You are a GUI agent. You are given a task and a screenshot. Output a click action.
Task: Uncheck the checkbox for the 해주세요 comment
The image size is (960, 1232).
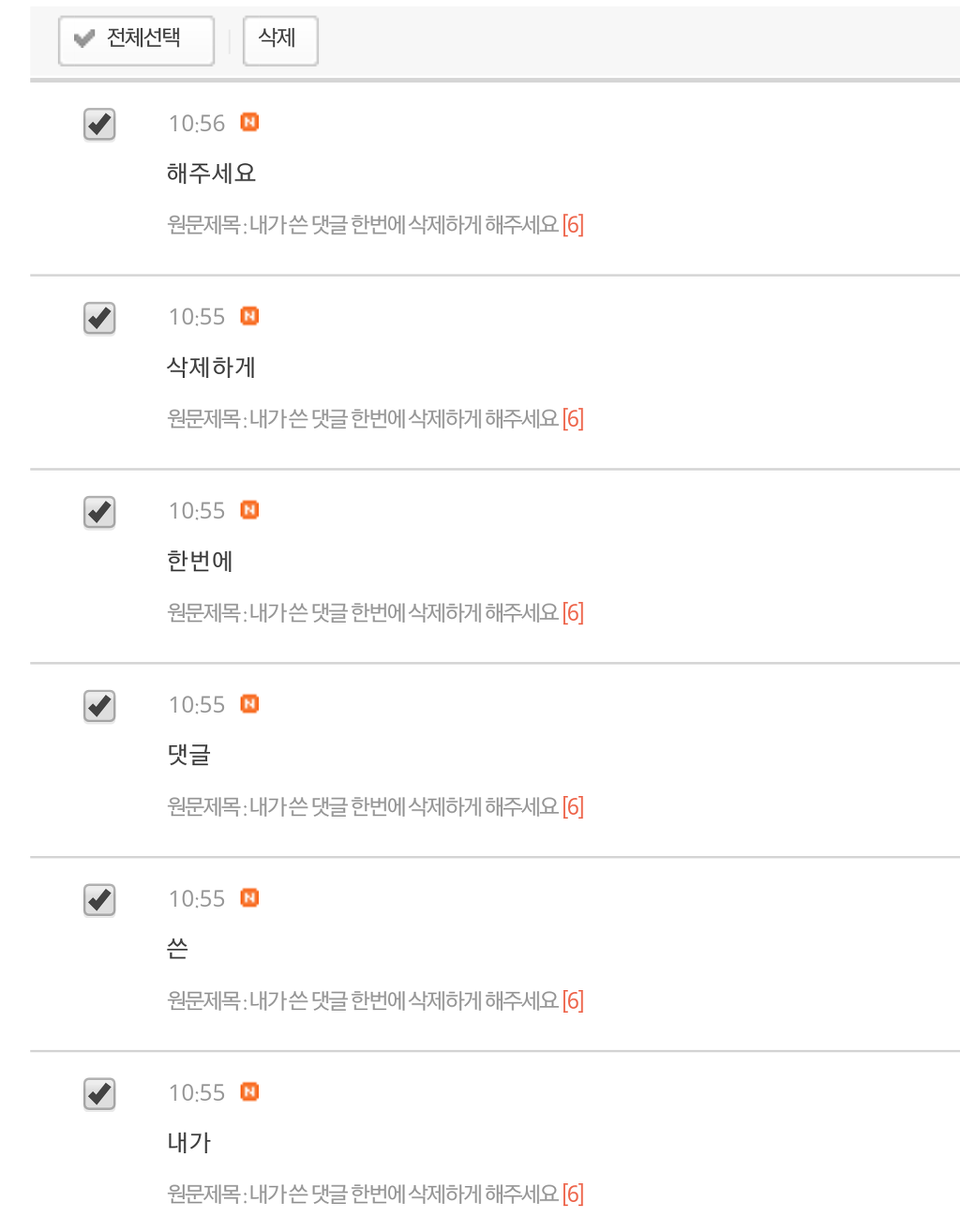tap(98, 123)
